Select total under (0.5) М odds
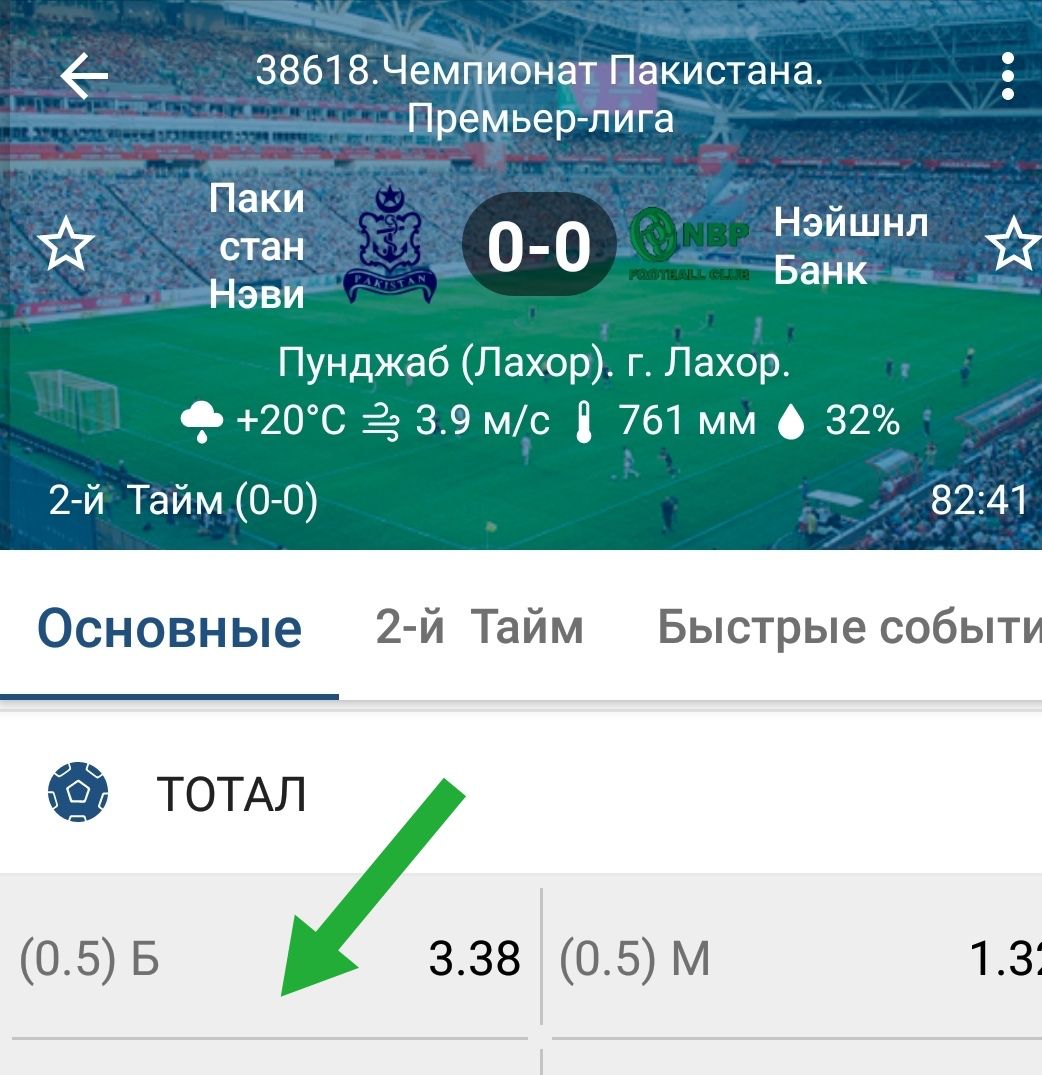This screenshot has width=1042, height=1075. [796, 960]
